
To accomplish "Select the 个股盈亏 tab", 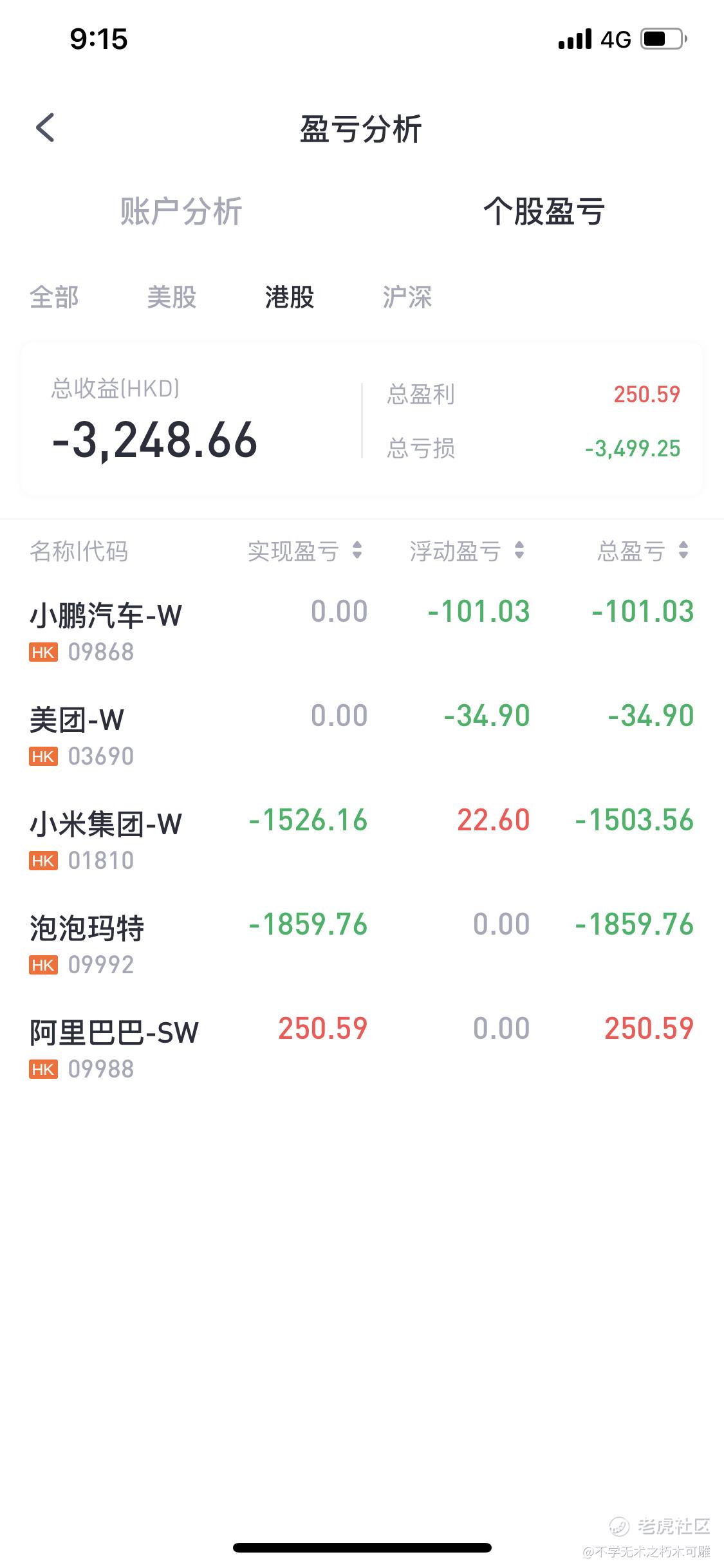I will [x=544, y=211].
